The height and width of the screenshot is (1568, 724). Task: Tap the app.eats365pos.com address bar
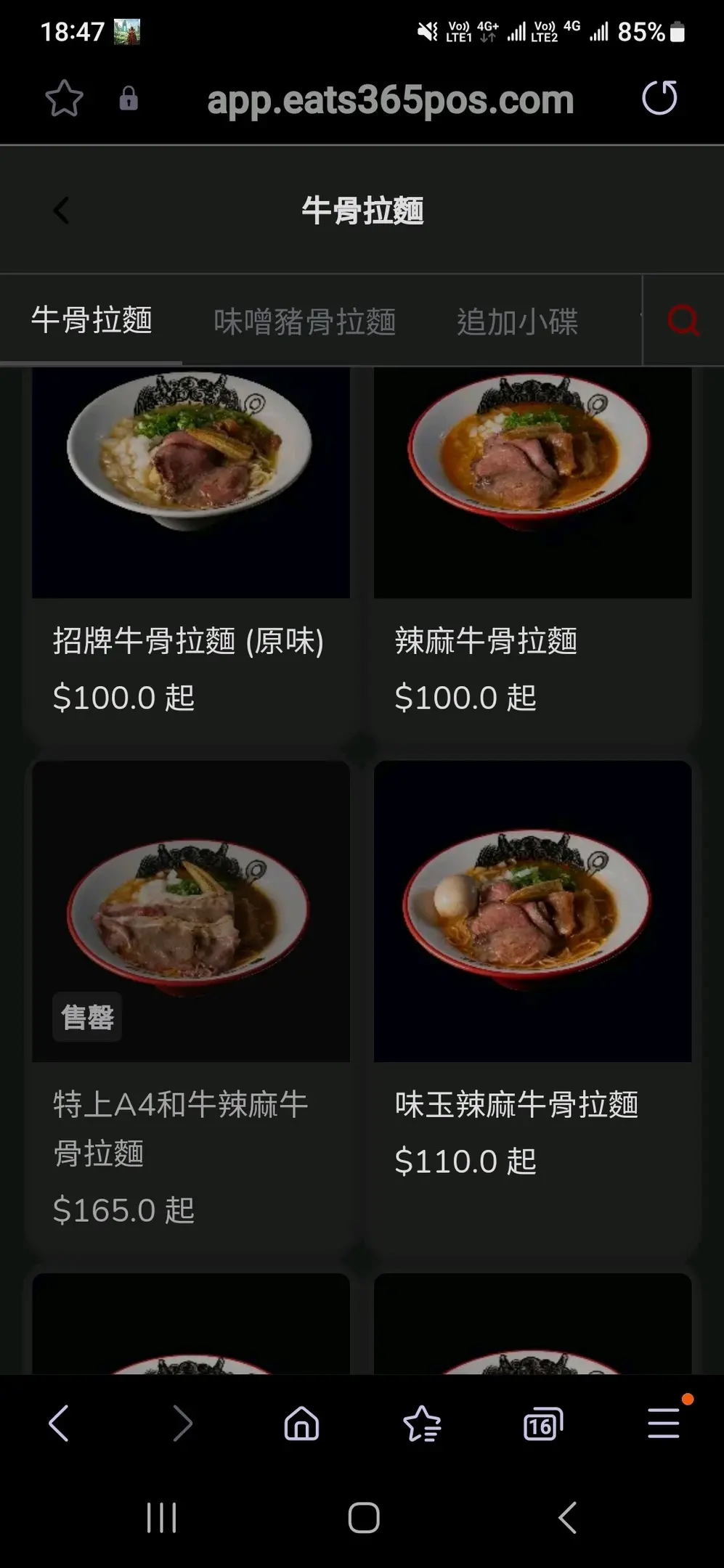click(390, 99)
